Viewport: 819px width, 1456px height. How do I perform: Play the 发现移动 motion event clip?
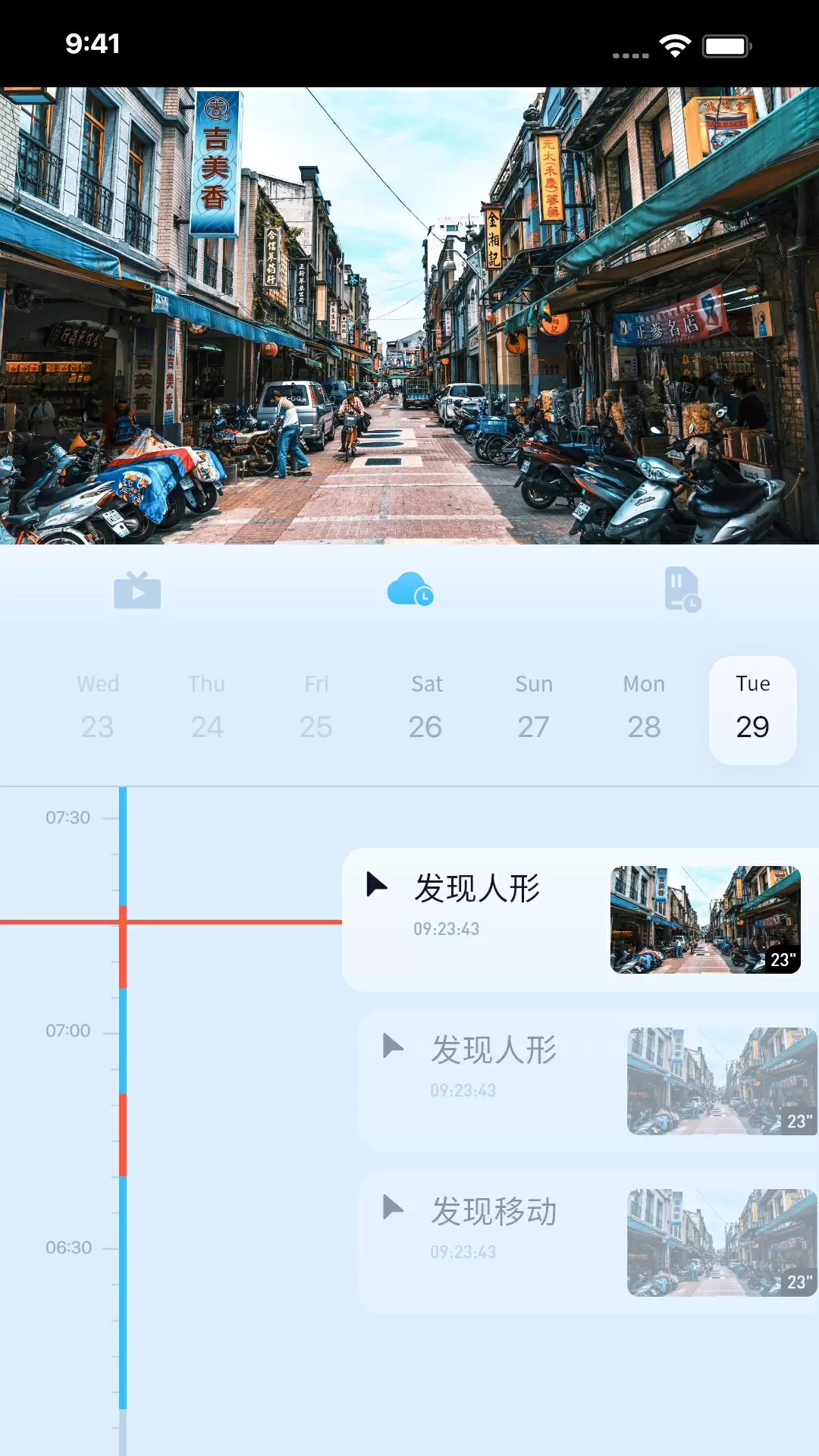(394, 1207)
